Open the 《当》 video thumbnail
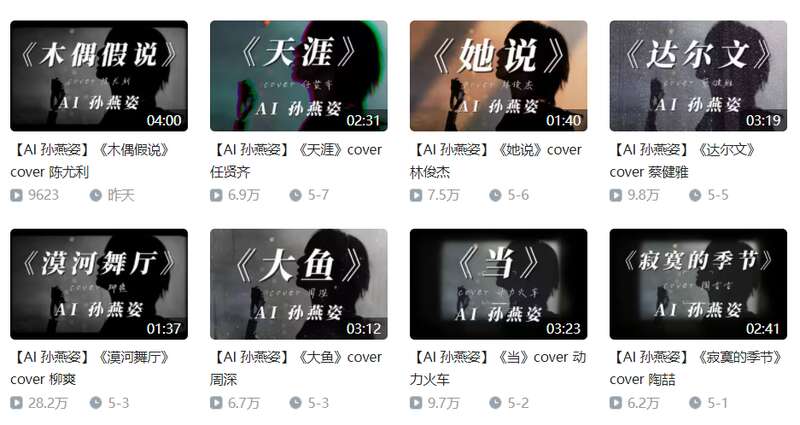 coord(498,284)
